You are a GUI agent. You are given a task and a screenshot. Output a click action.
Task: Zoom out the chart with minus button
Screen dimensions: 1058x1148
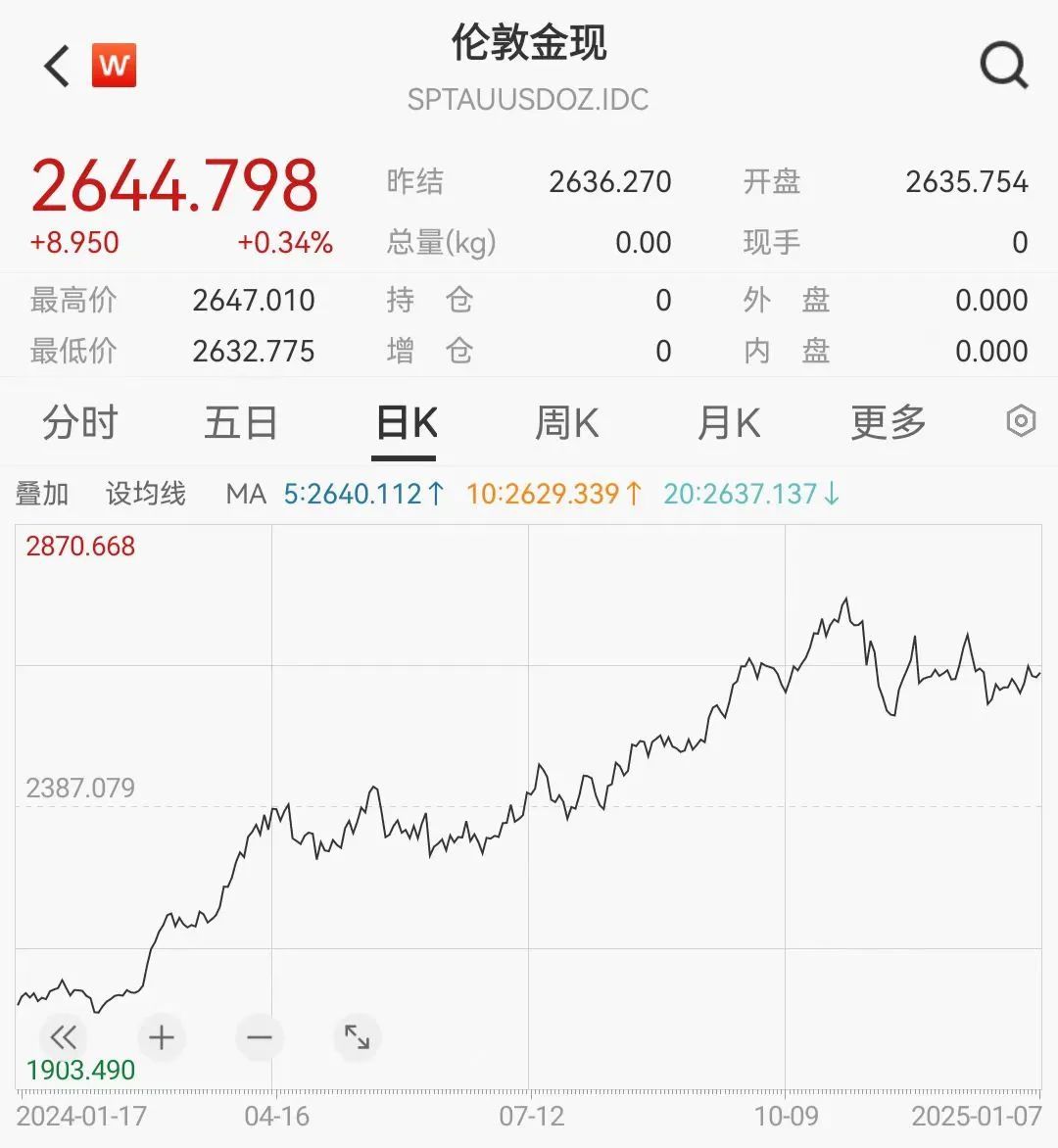coord(260,1037)
